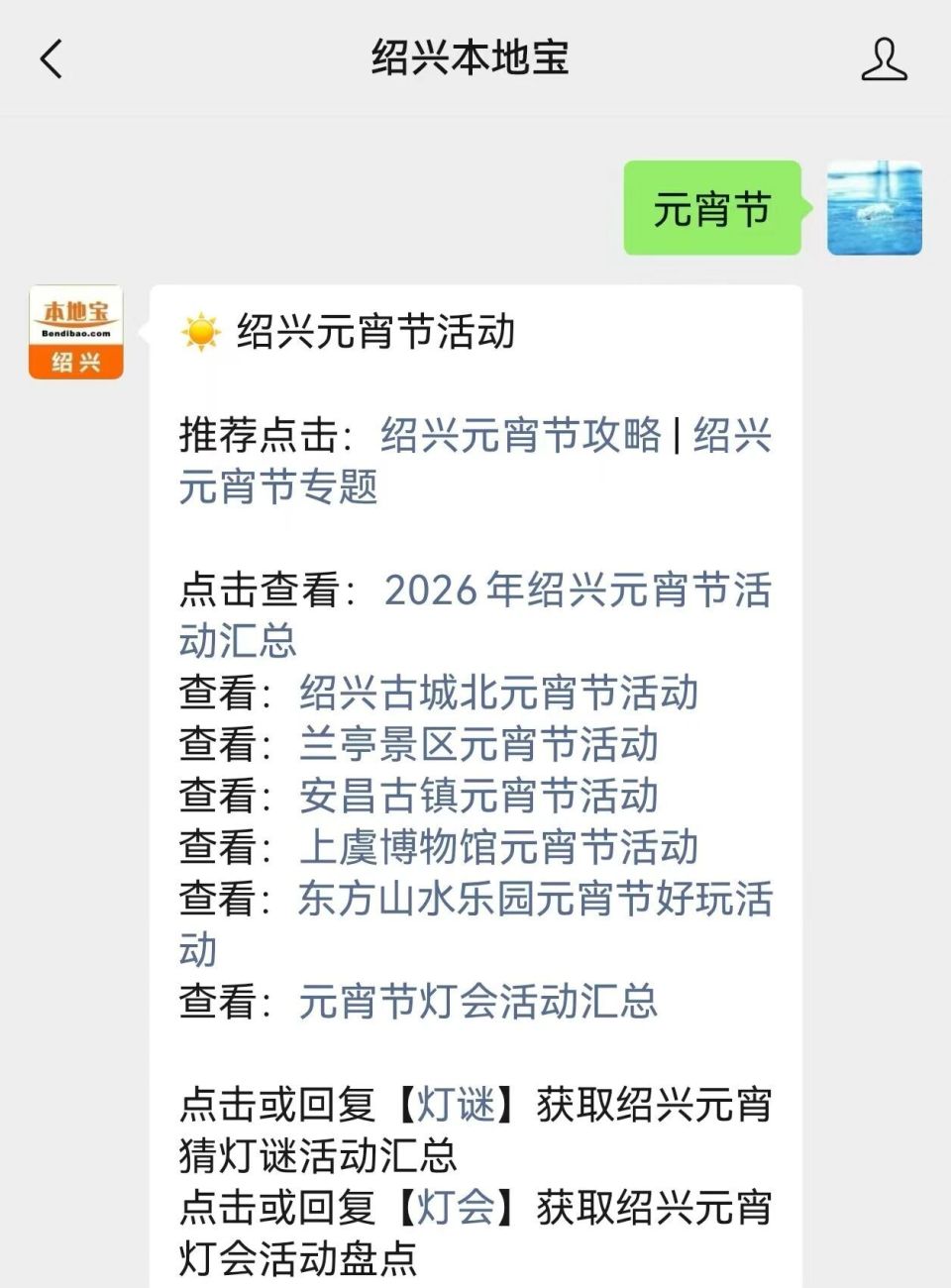This screenshot has width=951, height=1288.
Task: Open 兰亭景区元宵节活动
Action: pos(479,746)
